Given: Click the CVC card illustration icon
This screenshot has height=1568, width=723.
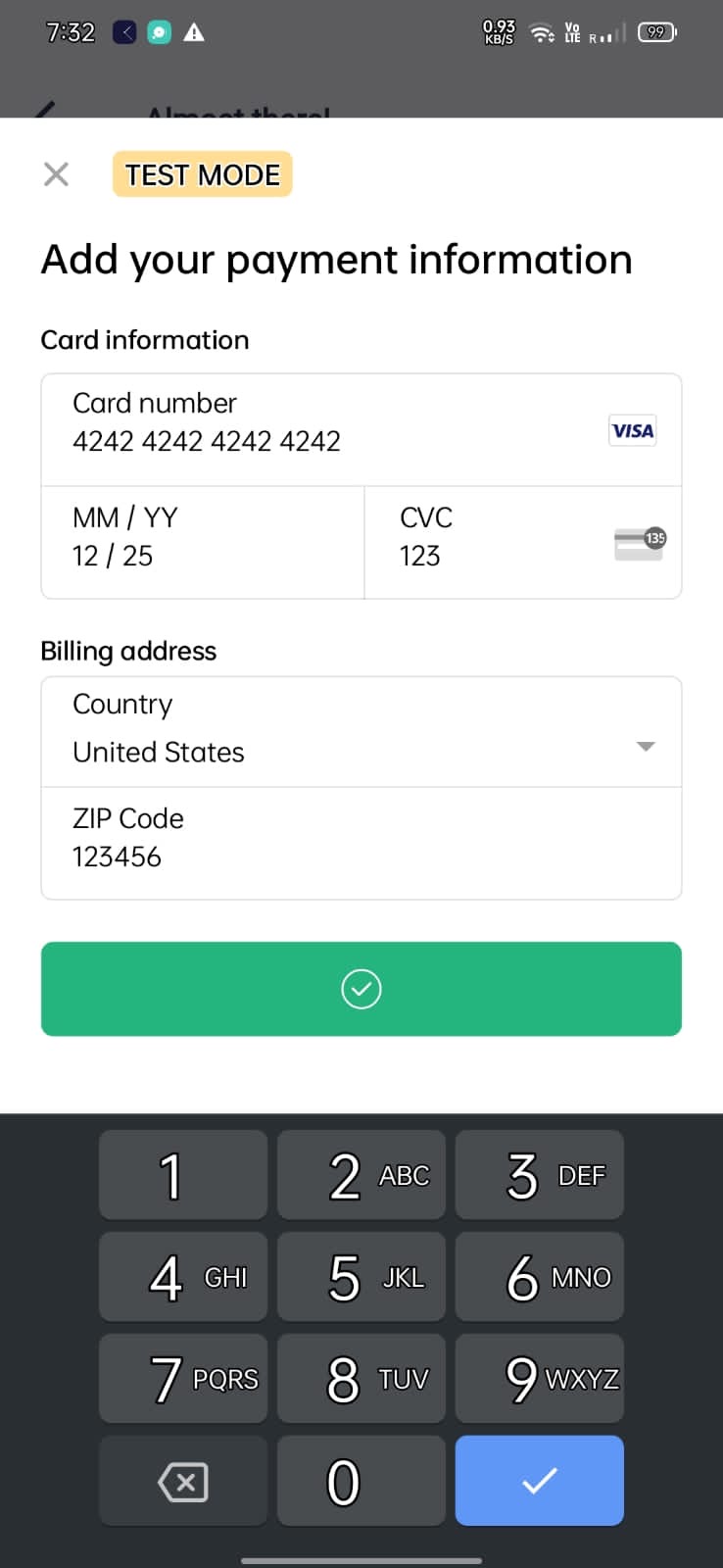Looking at the screenshot, I should [x=638, y=542].
